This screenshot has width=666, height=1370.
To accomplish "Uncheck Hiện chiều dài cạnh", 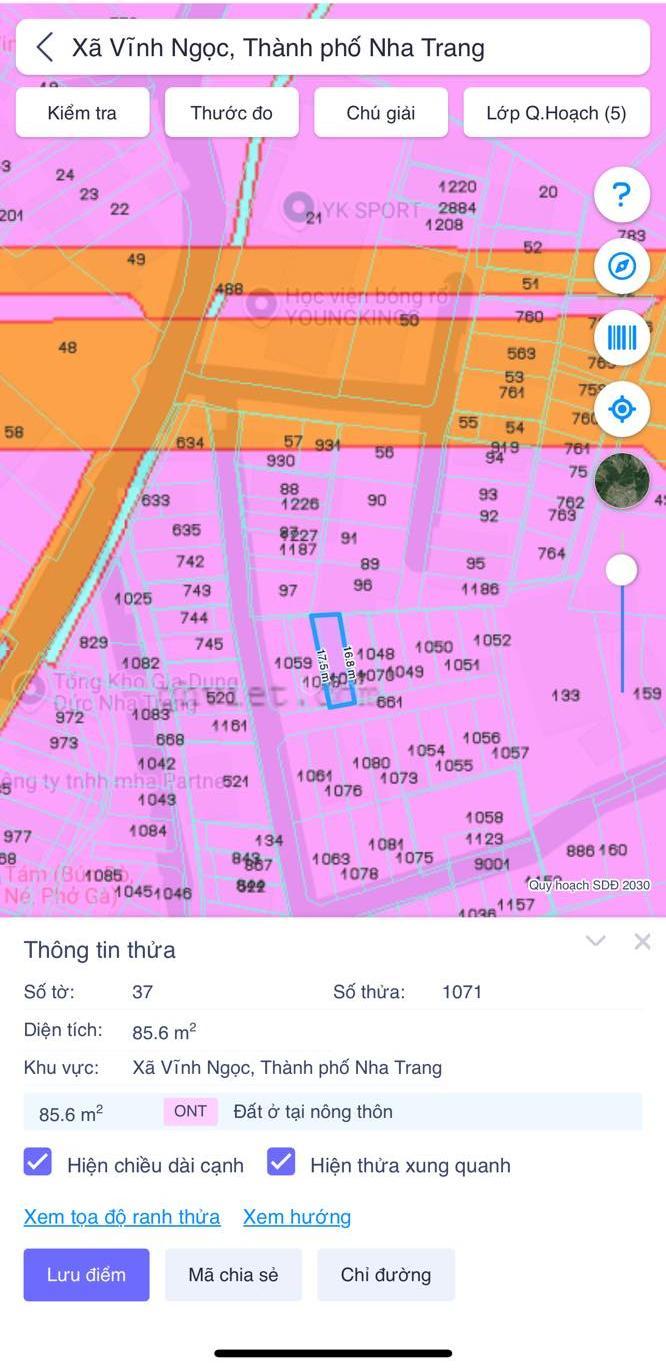I will [38, 1162].
